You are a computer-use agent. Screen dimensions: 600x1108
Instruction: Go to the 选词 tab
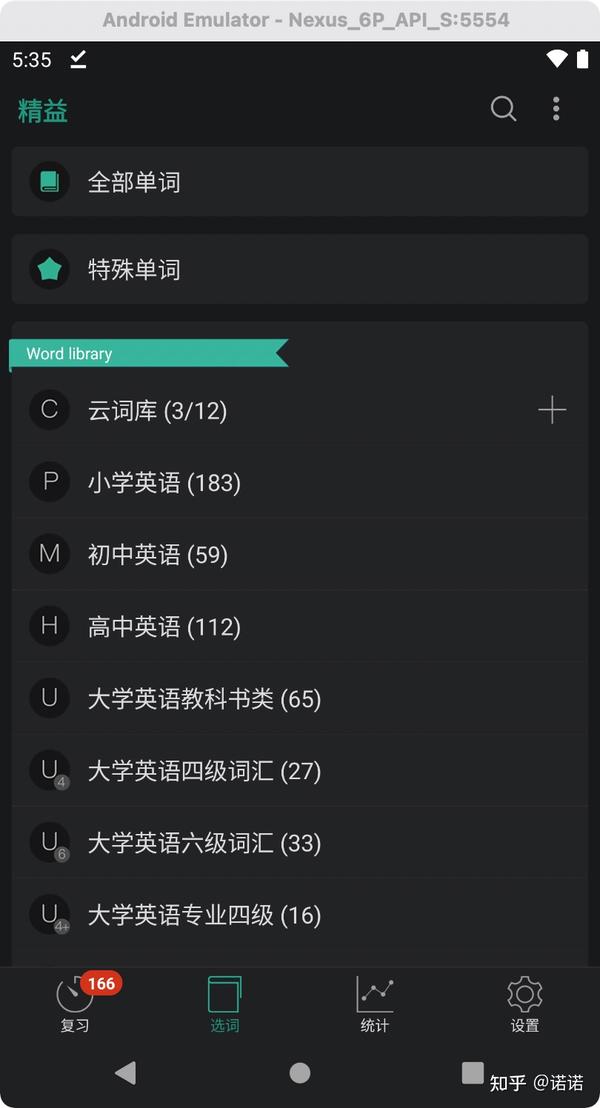coord(225,1004)
